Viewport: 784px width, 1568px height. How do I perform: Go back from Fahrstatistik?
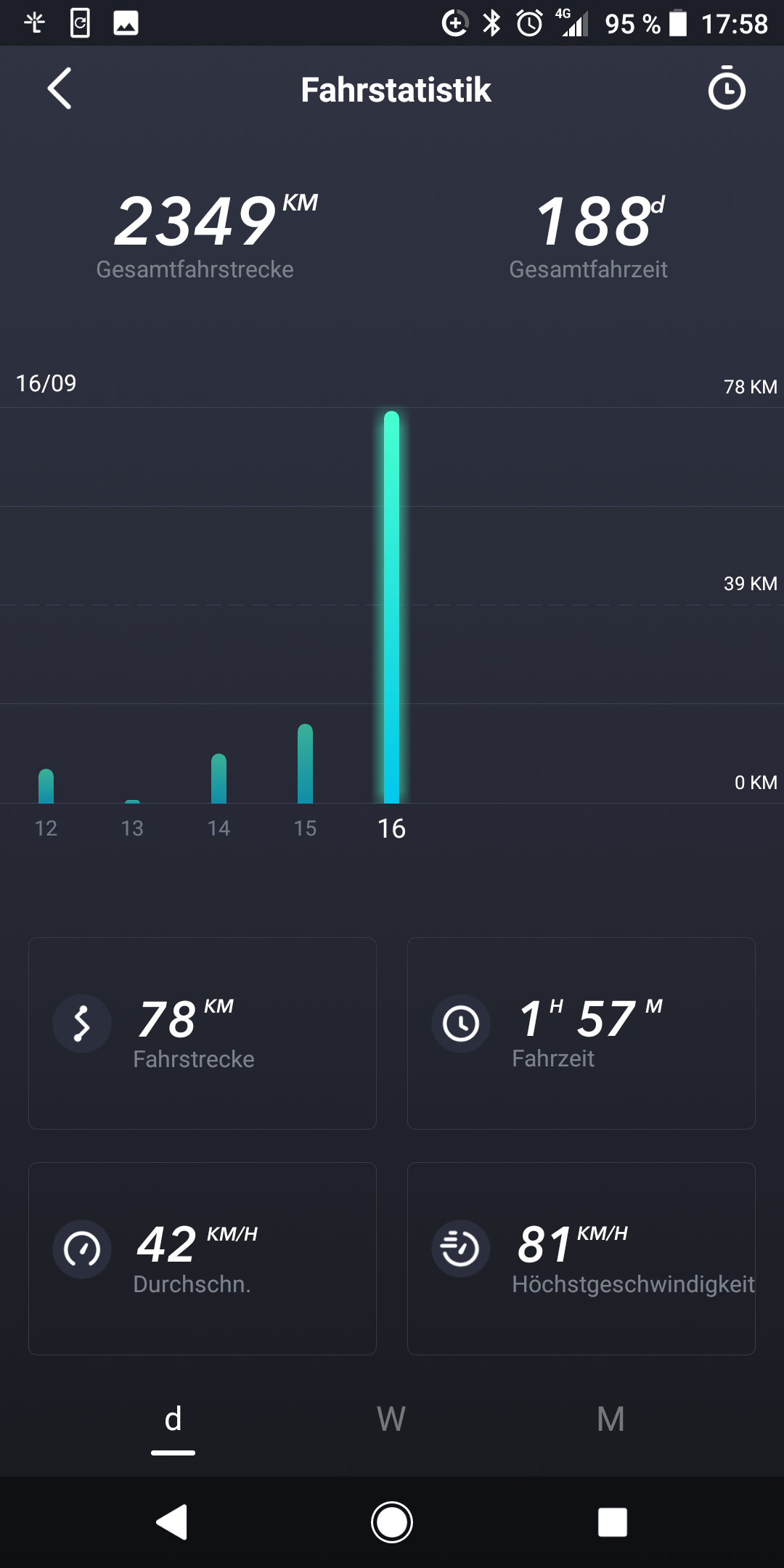60,89
